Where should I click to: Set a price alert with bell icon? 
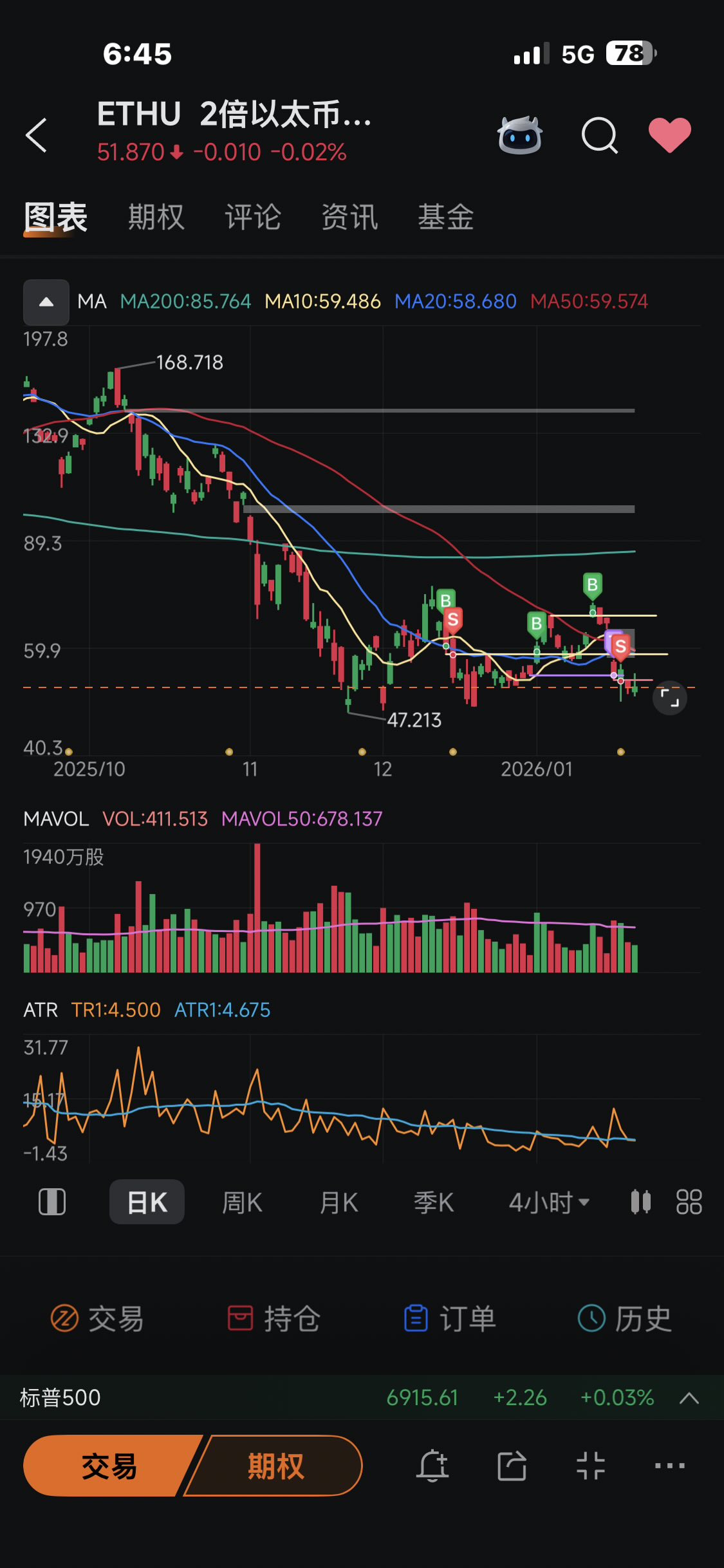[x=432, y=1466]
